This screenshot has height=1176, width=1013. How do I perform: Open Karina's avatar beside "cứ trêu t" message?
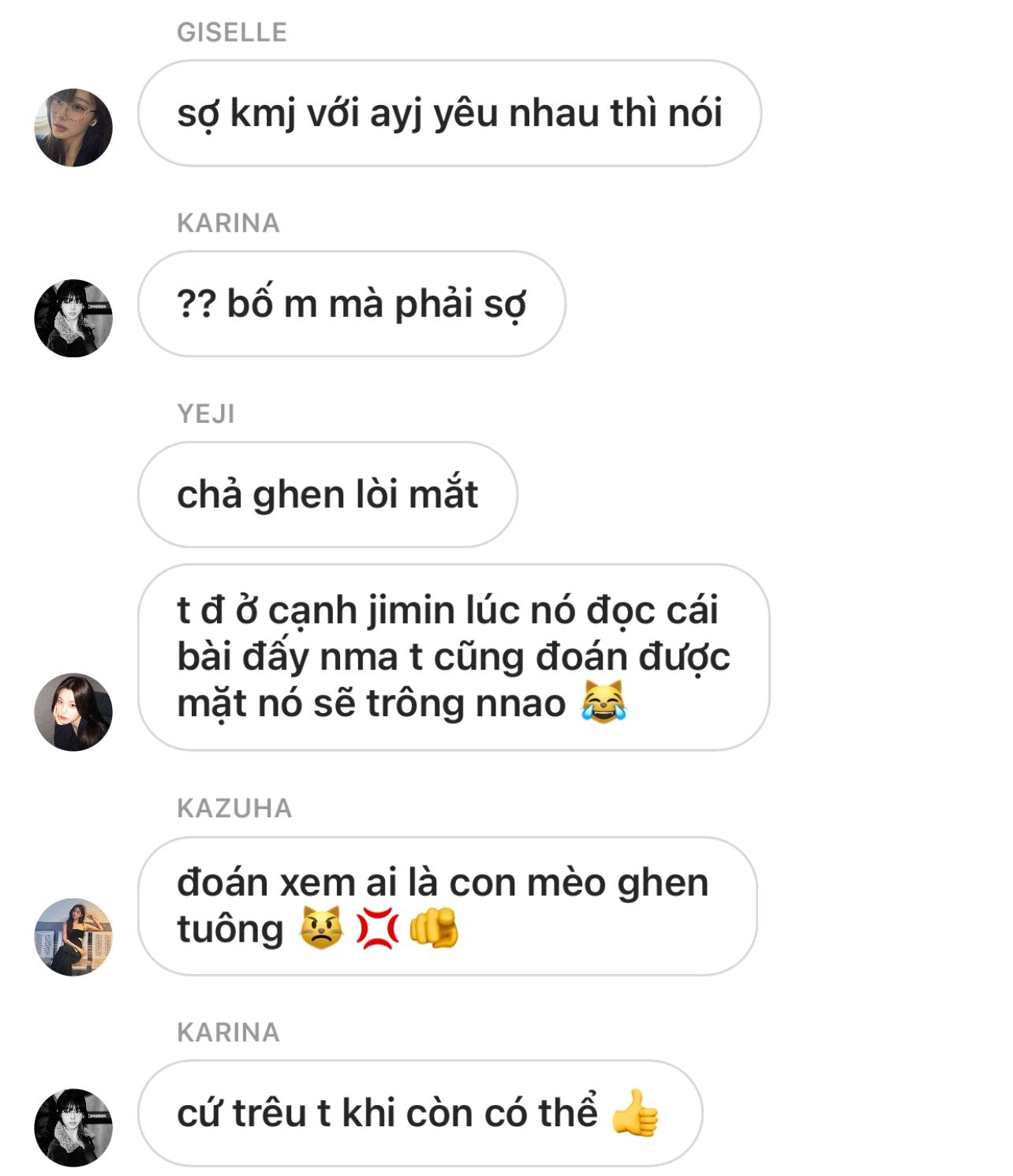pyautogui.click(x=73, y=1127)
